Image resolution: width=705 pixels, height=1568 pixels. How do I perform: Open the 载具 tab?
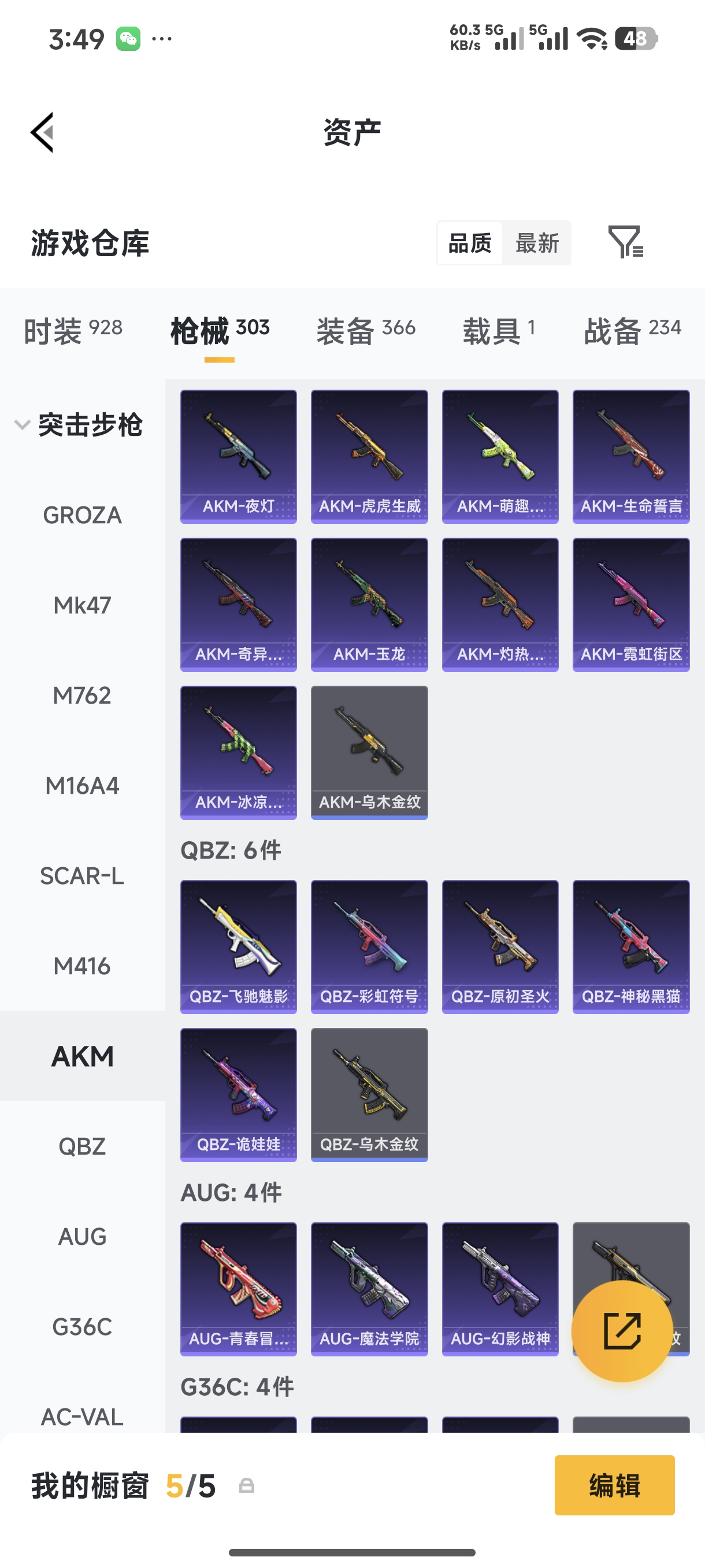pos(499,331)
